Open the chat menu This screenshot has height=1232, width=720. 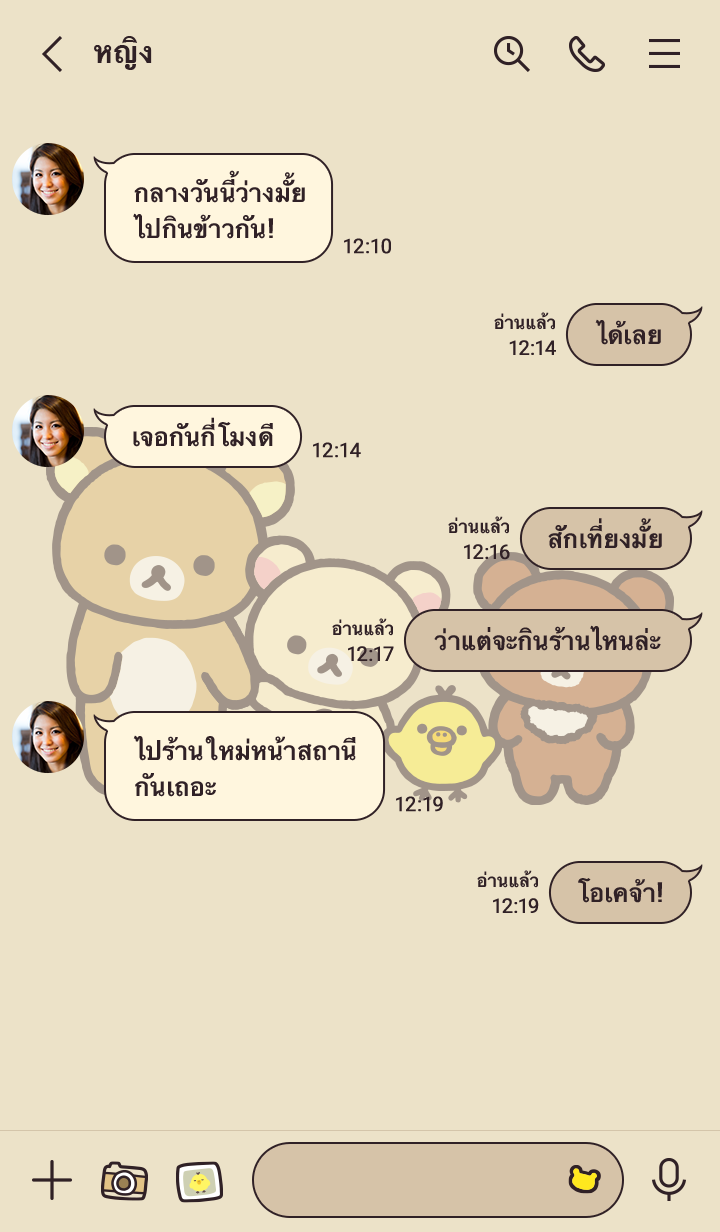[x=664, y=54]
